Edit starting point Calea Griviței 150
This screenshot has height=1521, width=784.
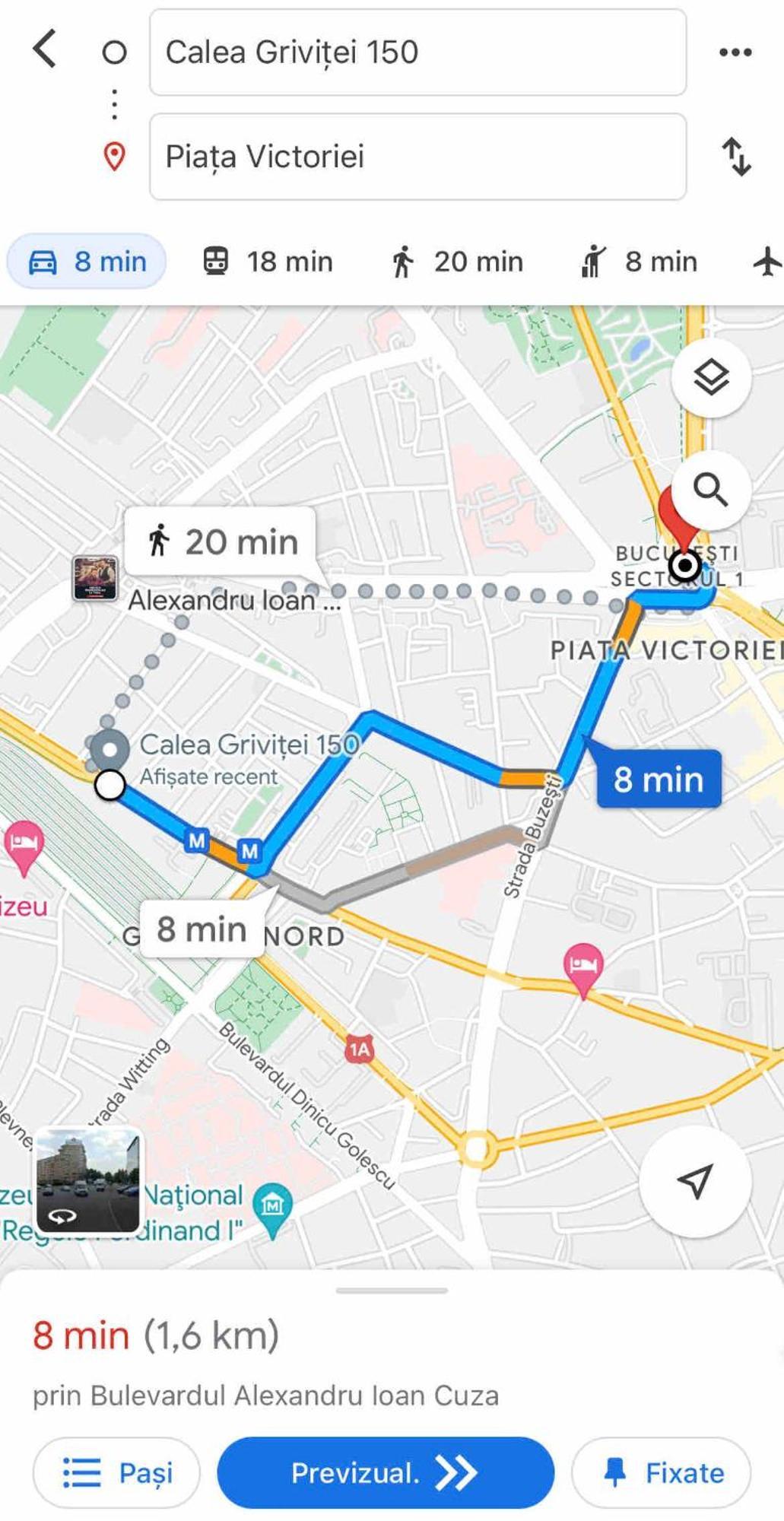point(417,52)
